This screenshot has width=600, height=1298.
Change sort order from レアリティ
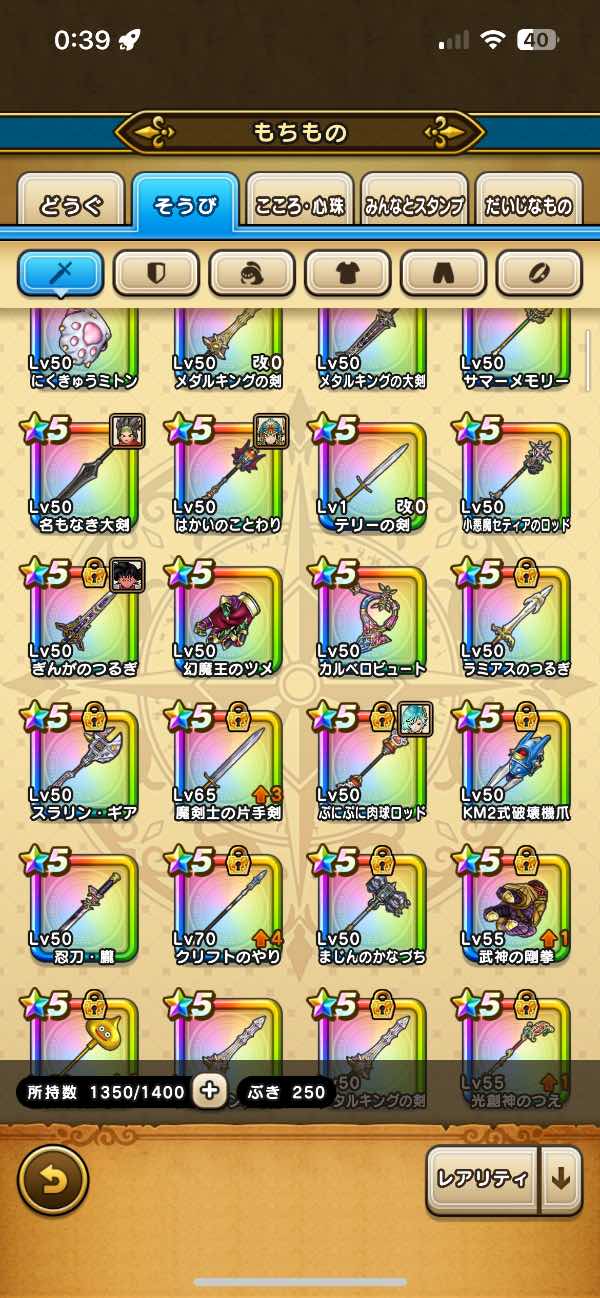[482, 1178]
